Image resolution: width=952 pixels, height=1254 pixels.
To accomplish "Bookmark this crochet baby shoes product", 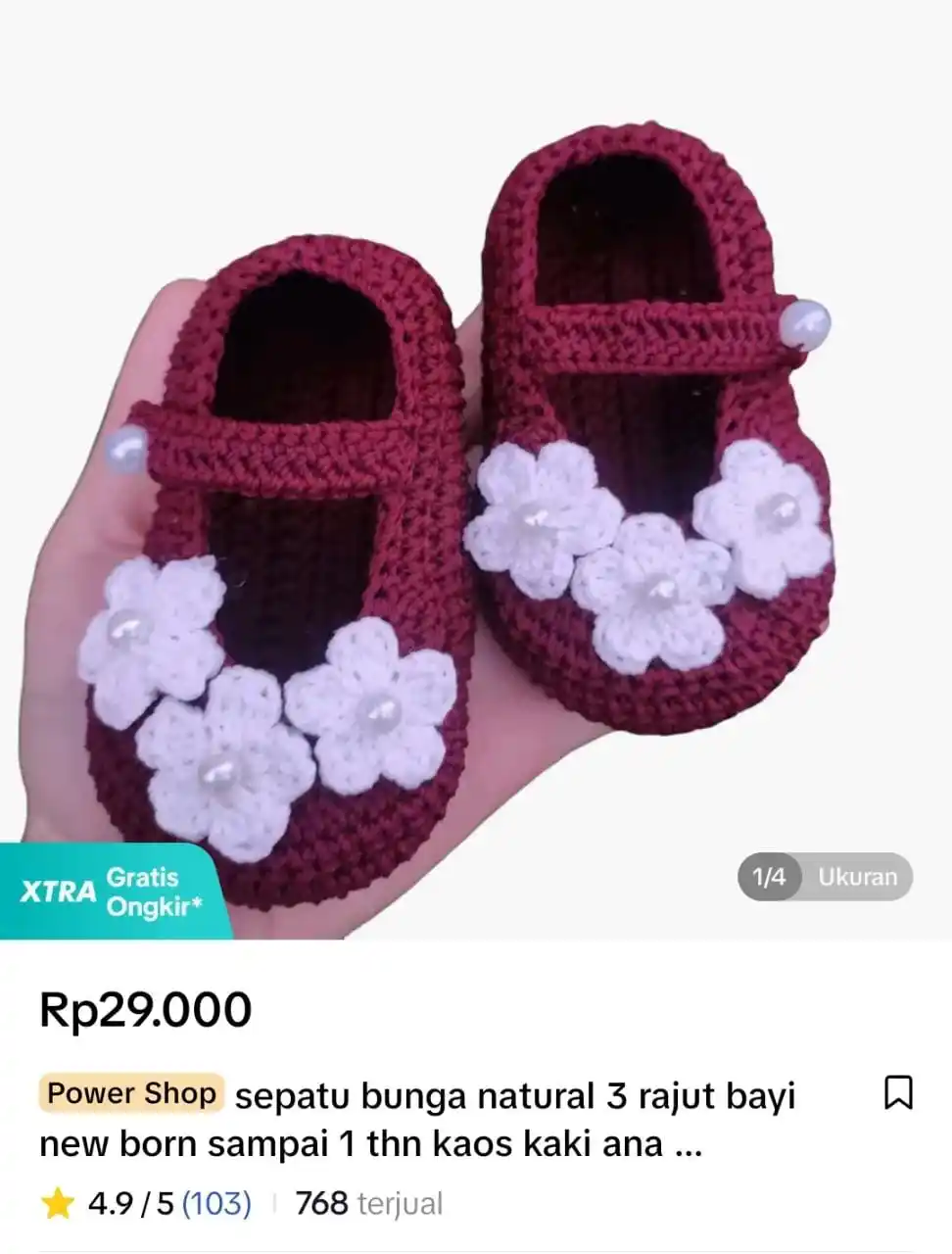I will point(898,1093).
